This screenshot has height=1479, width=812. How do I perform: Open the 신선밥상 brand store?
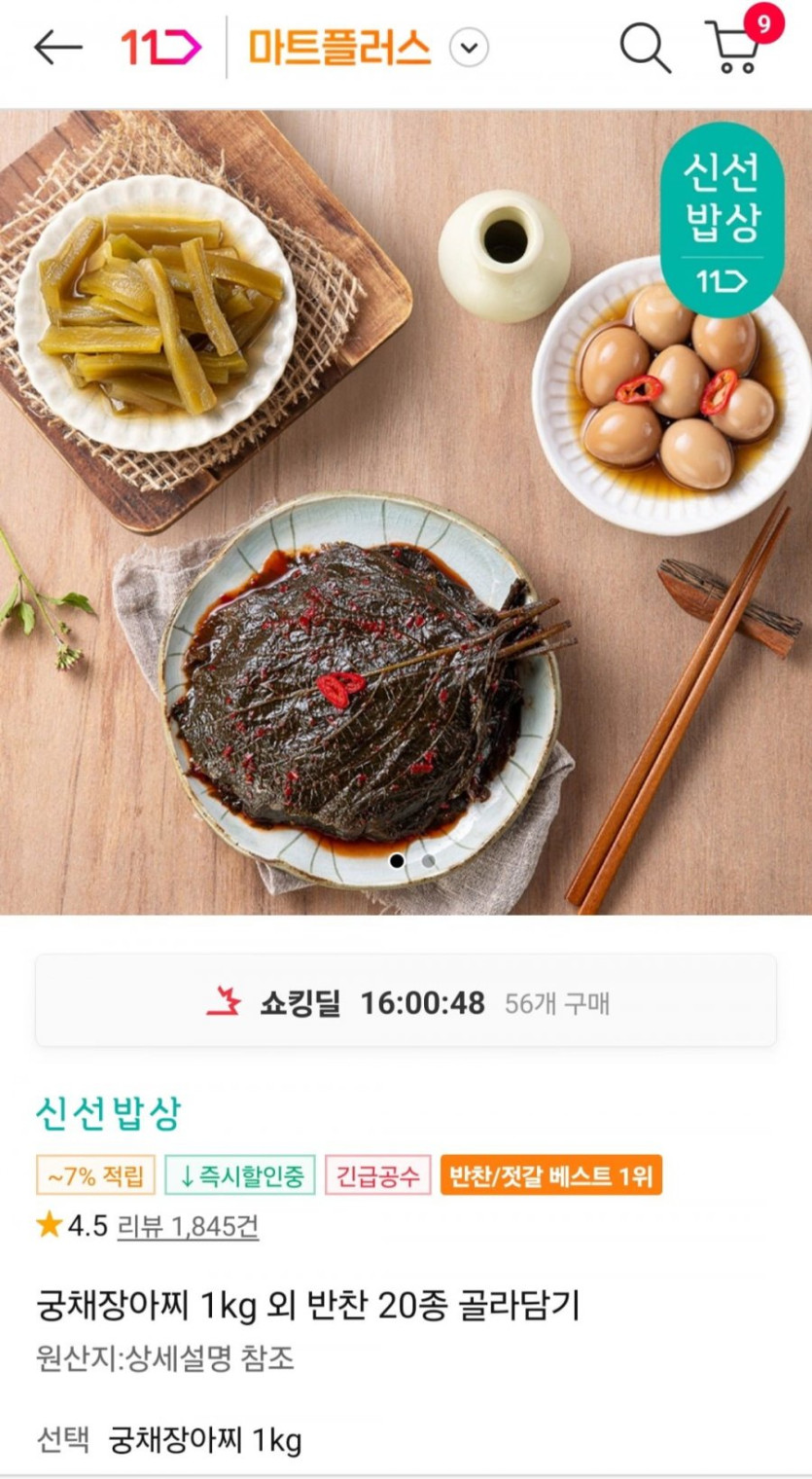pos(108,1113)
